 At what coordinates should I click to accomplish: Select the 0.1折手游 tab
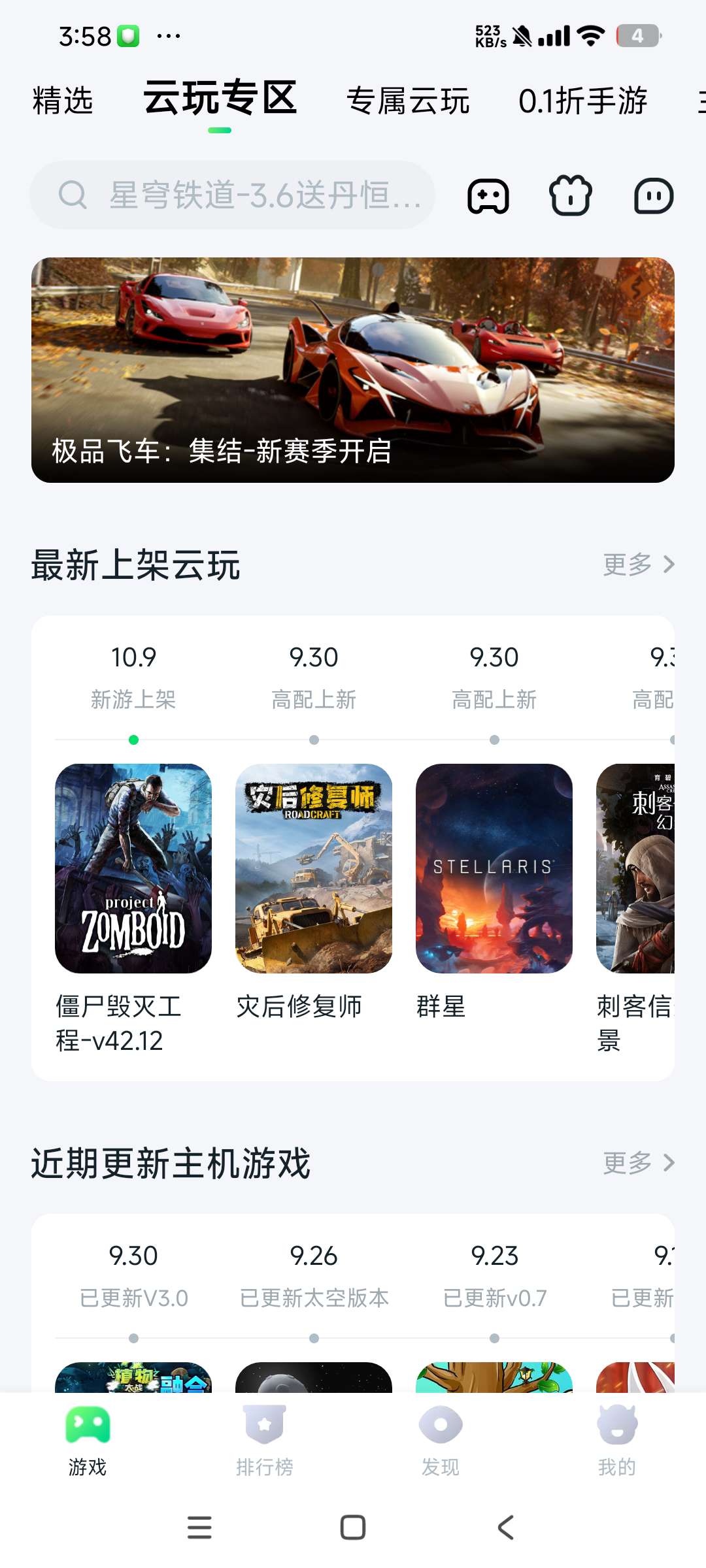pos(582,101)
